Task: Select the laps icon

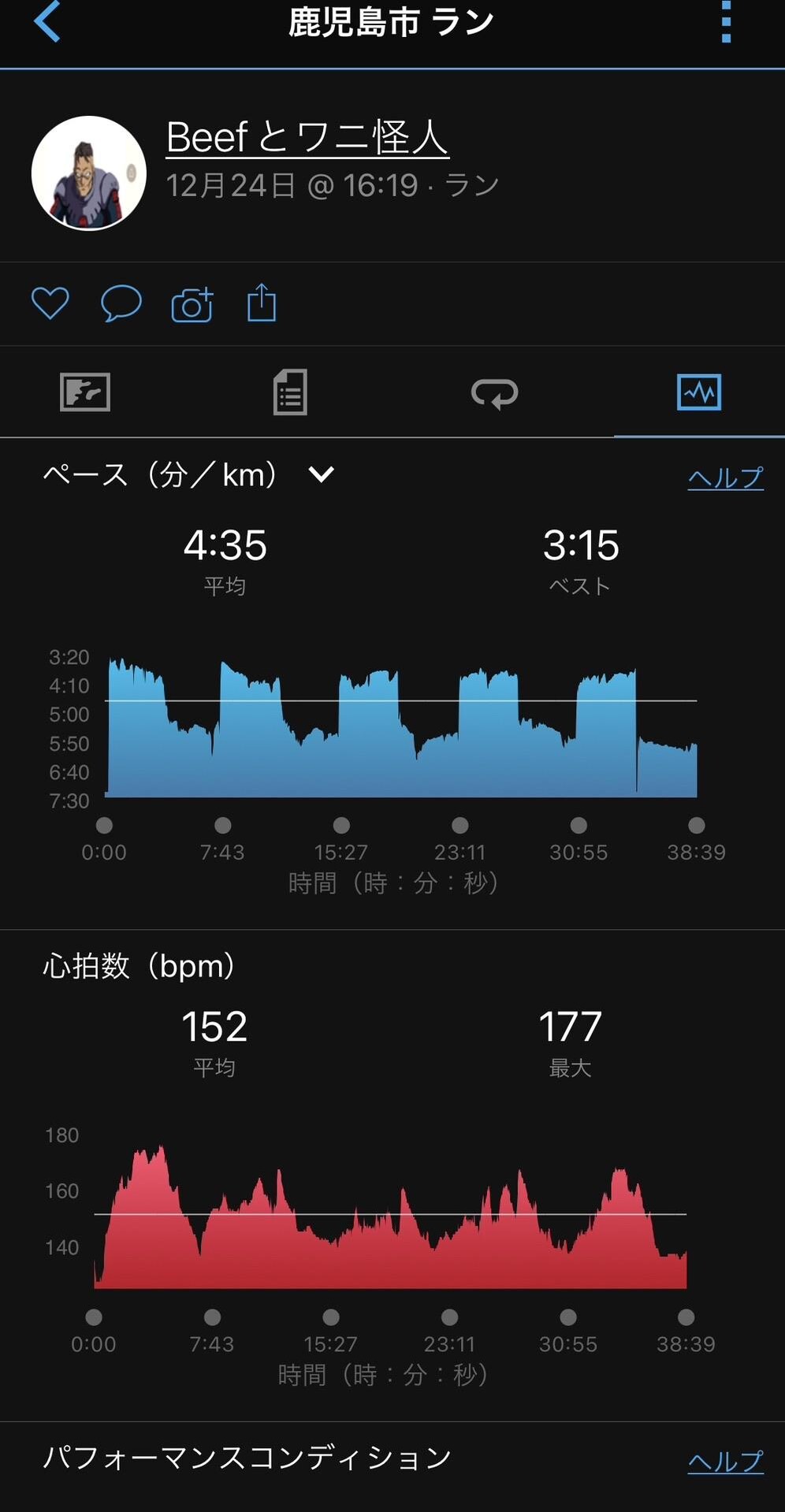Action: coord(494,392)
